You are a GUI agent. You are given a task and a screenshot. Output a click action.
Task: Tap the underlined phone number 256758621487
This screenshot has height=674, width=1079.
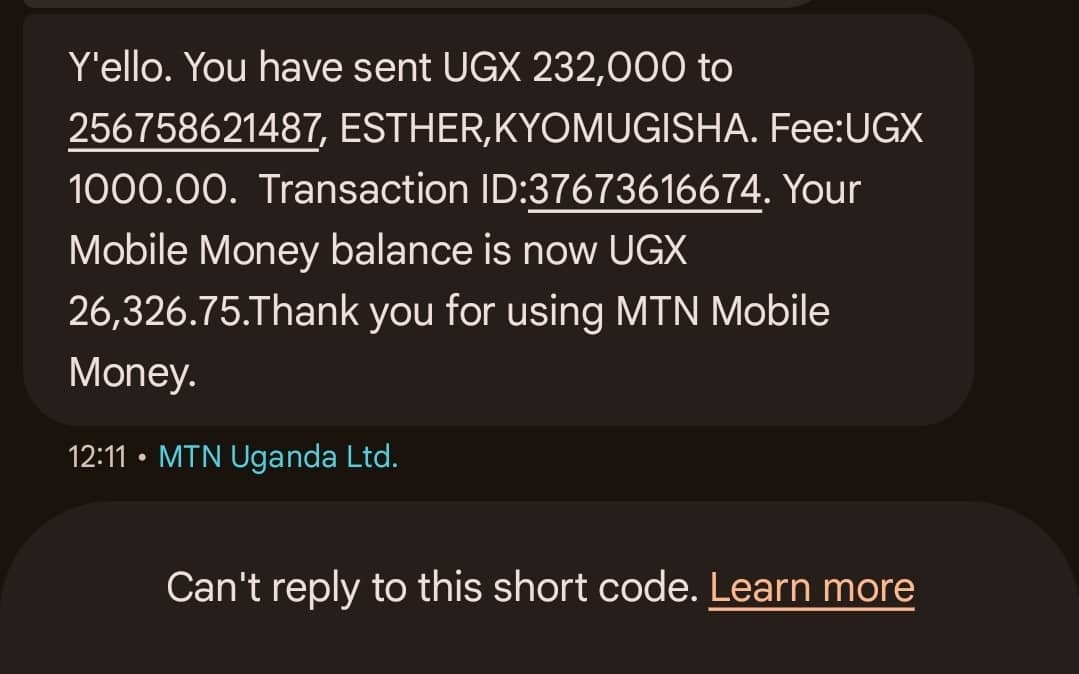(194, 129)
